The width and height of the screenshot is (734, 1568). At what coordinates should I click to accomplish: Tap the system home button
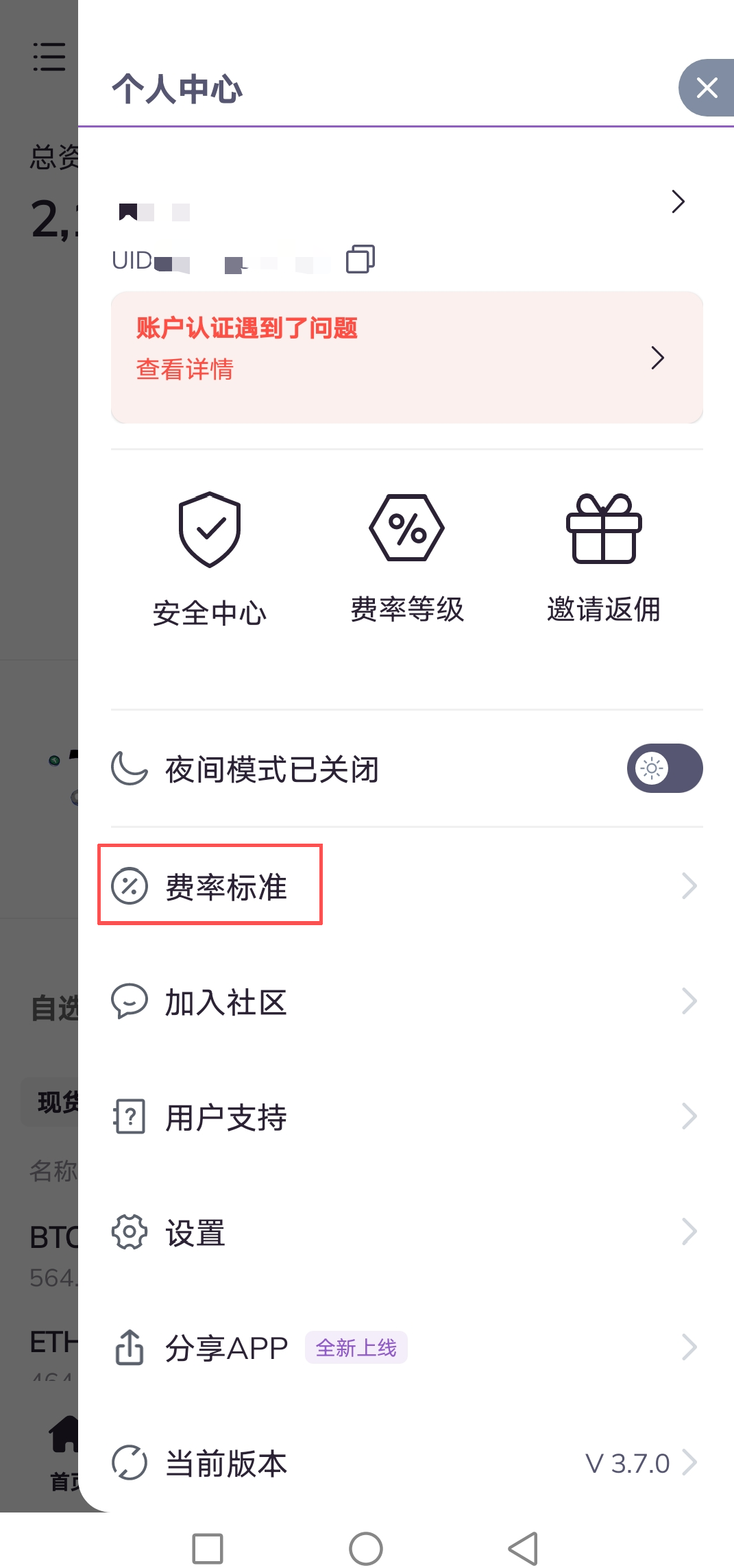tap(366, 1548)
